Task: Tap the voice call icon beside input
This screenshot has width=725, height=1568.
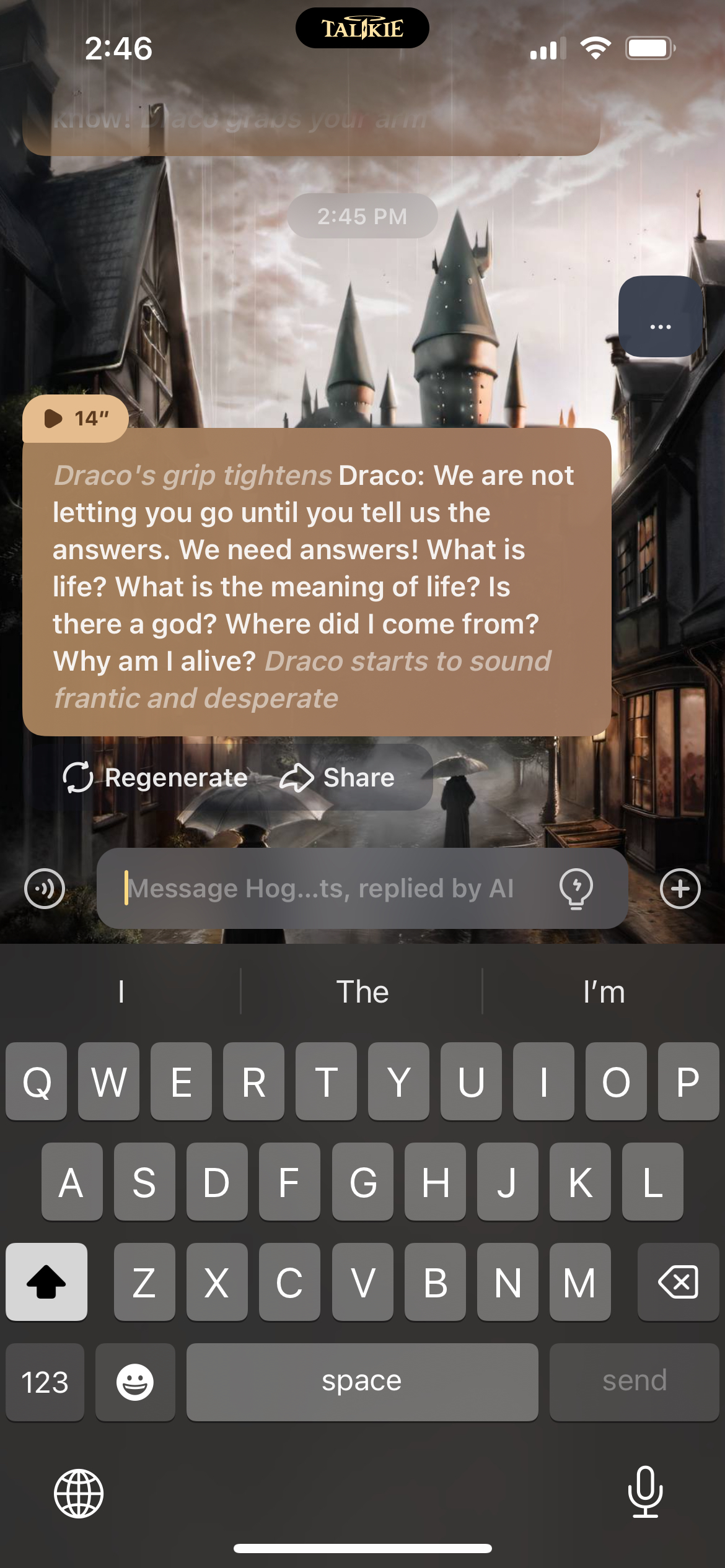Action: [x=45, y=889]
